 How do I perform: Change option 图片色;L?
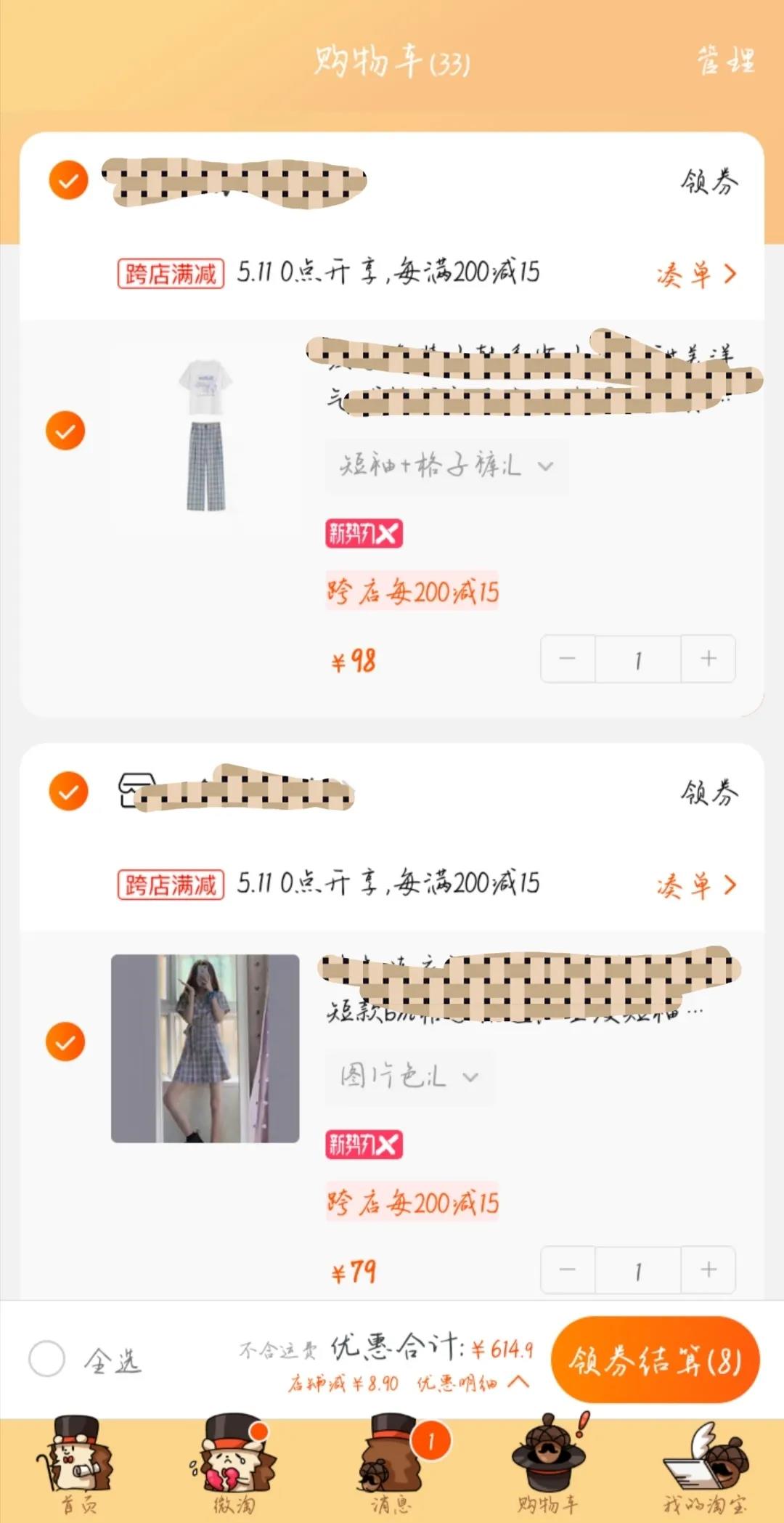click(409, 1076)
